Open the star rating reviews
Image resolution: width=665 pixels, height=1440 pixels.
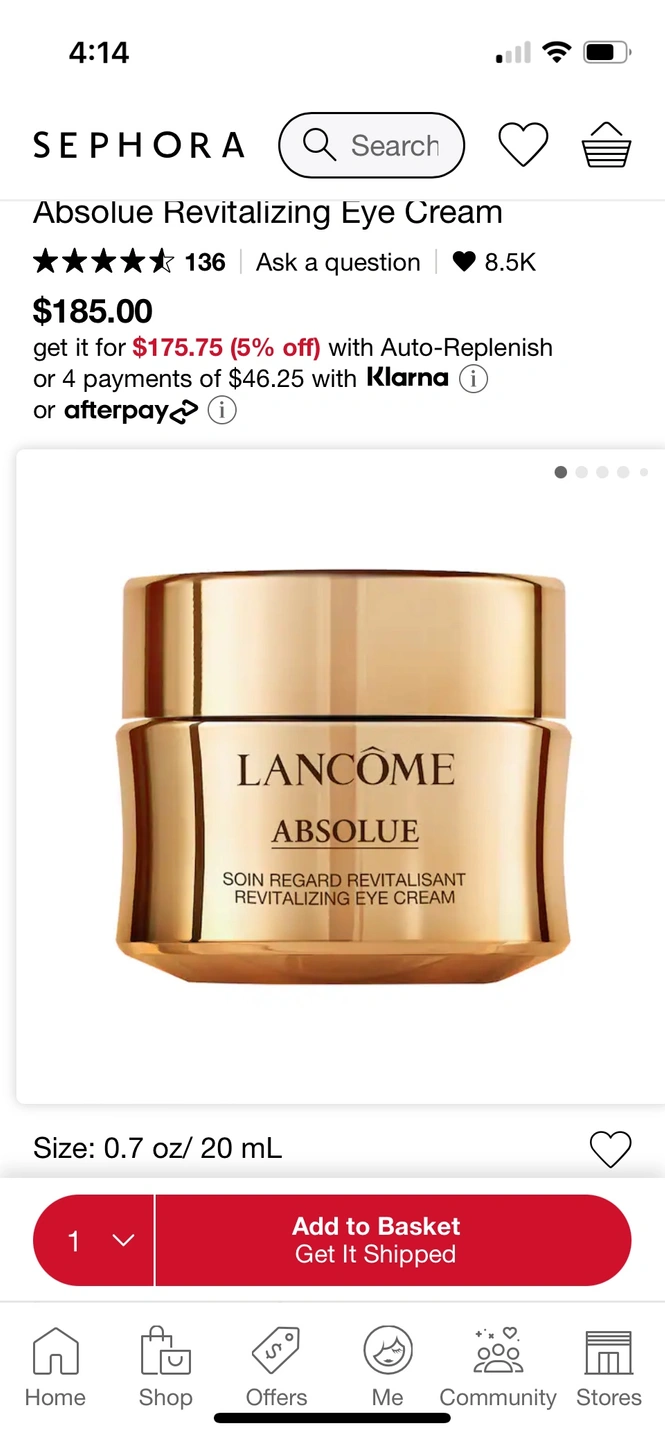tap(129, 263)
